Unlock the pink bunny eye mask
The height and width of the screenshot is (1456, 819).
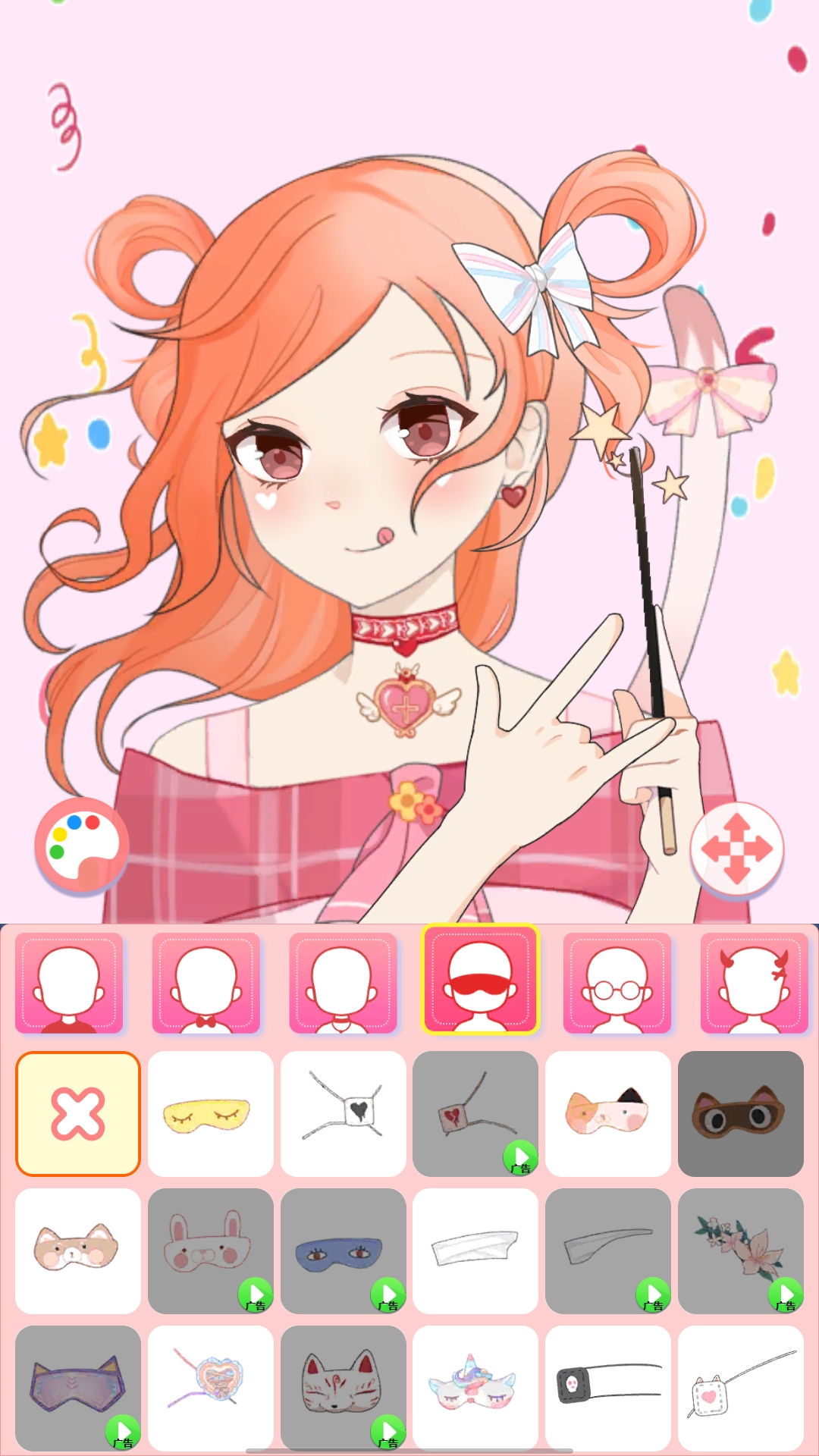tap(211, 1250)
